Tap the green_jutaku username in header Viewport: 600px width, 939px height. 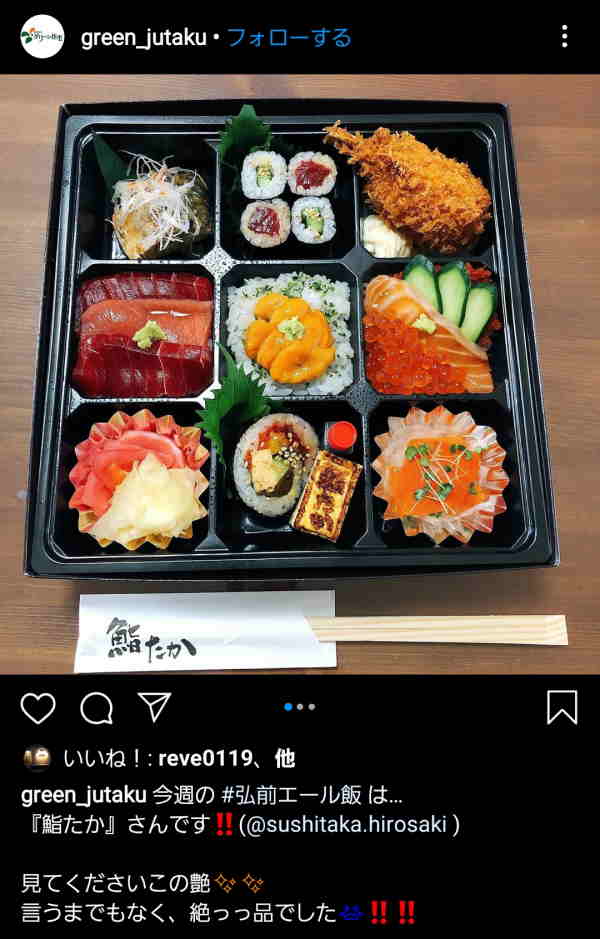coord(143,38)
